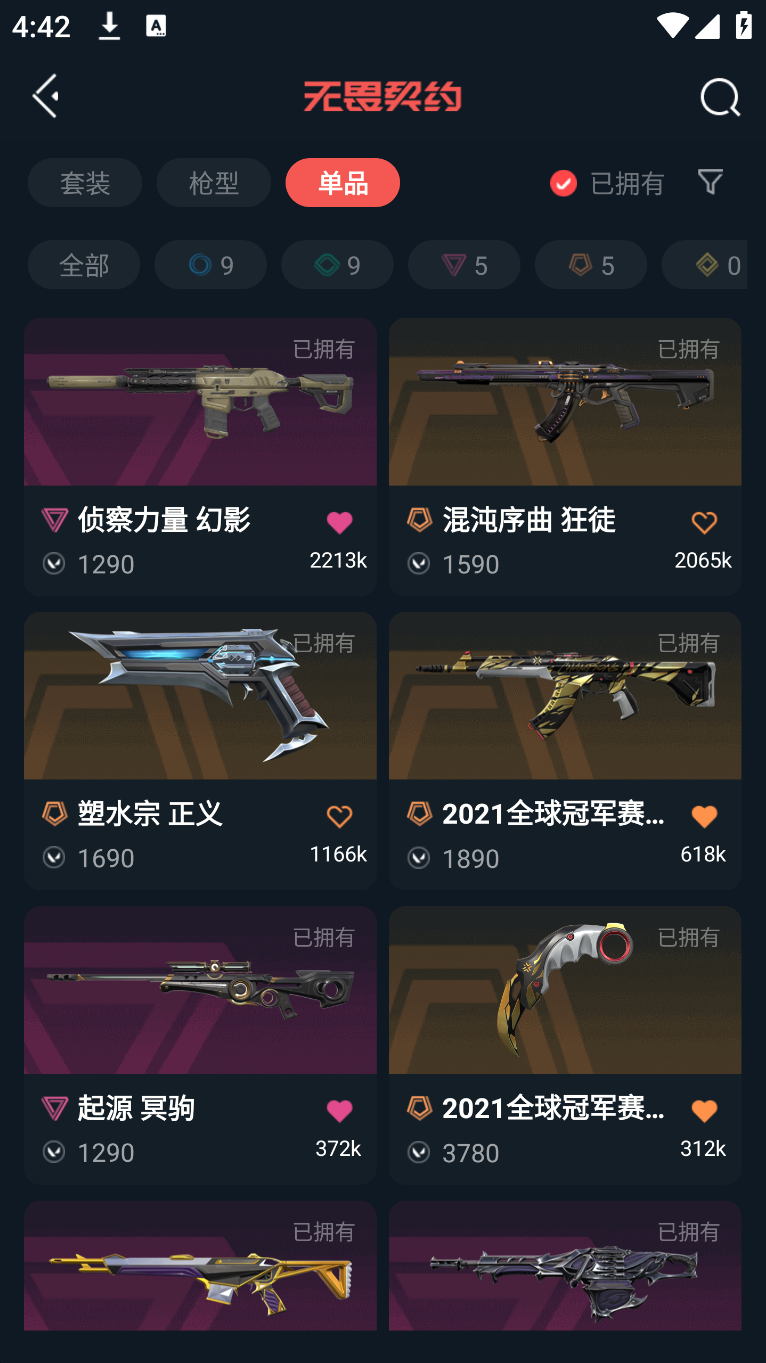Unfavorite 起源 冥驹 via heart icon
The width and height of the screenshot is (766, 1363).
point(339,1110)
